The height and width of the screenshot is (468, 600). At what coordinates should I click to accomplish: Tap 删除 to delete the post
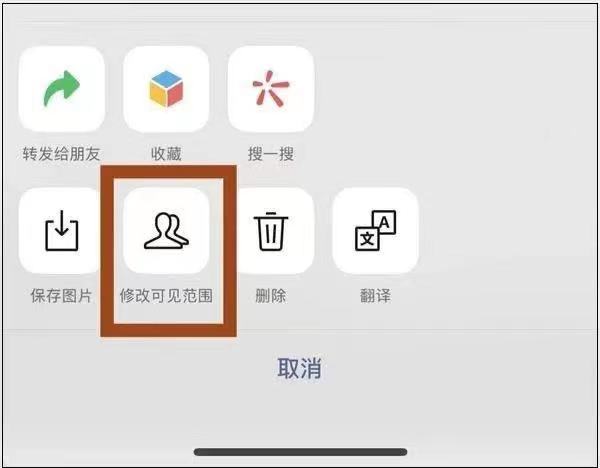pos(270,232)
